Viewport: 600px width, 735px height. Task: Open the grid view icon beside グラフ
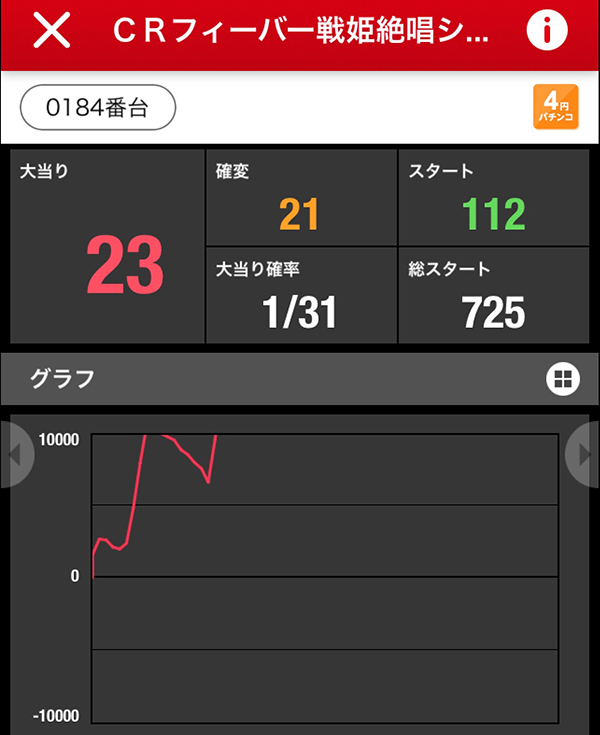point(563,378)
